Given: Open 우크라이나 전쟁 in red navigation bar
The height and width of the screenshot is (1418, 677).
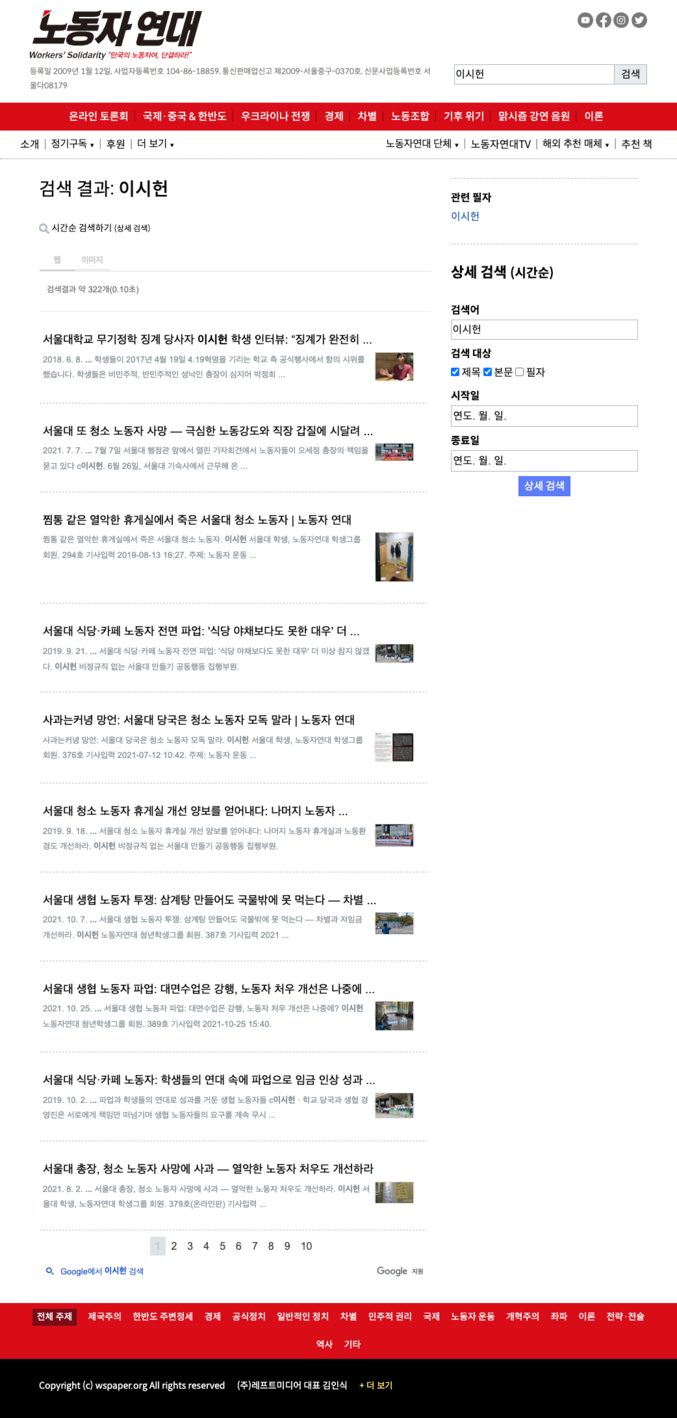Looking at the screenshot, I should (275, 116).
